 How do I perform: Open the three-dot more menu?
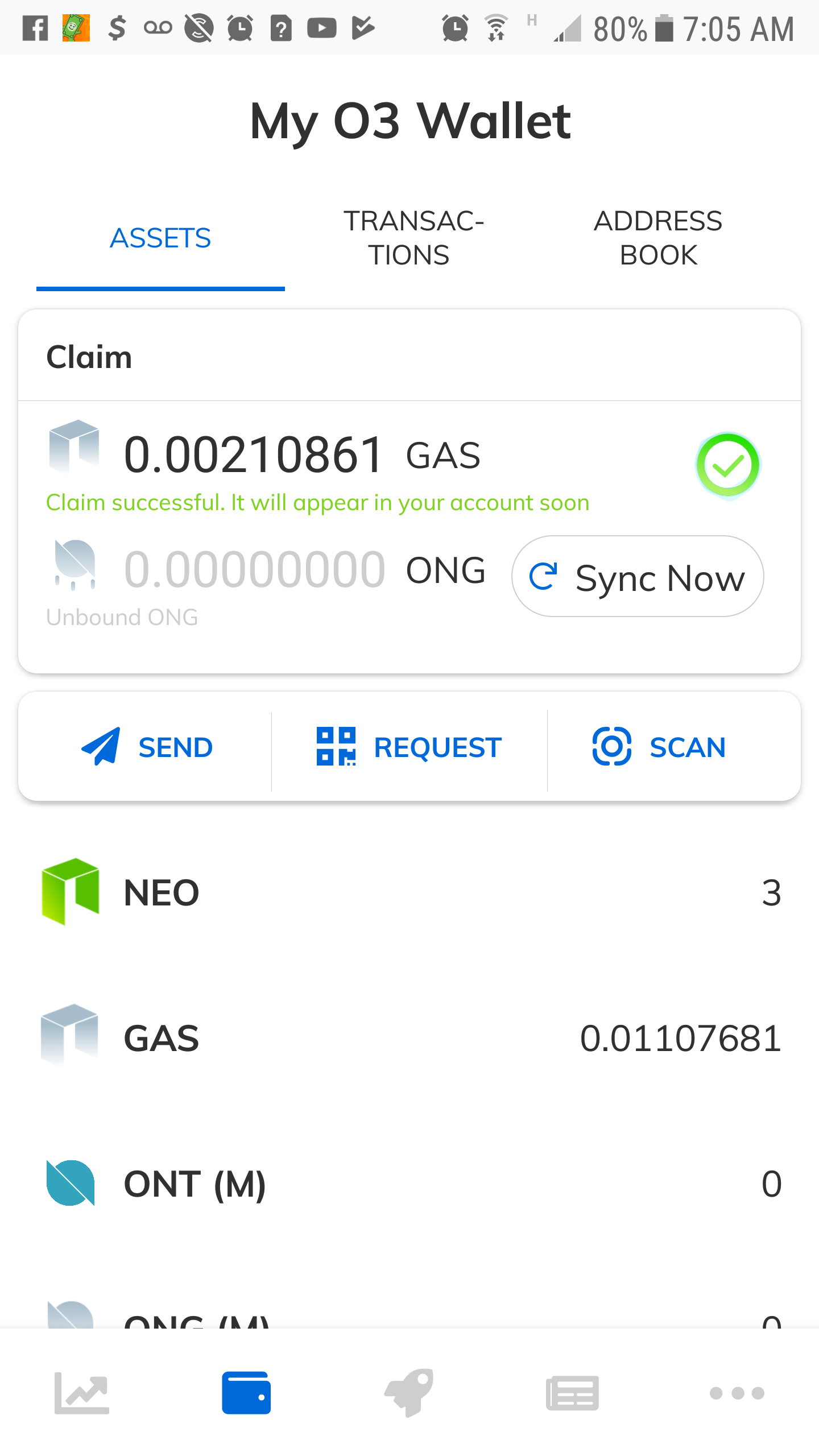tap(737, 1393)
